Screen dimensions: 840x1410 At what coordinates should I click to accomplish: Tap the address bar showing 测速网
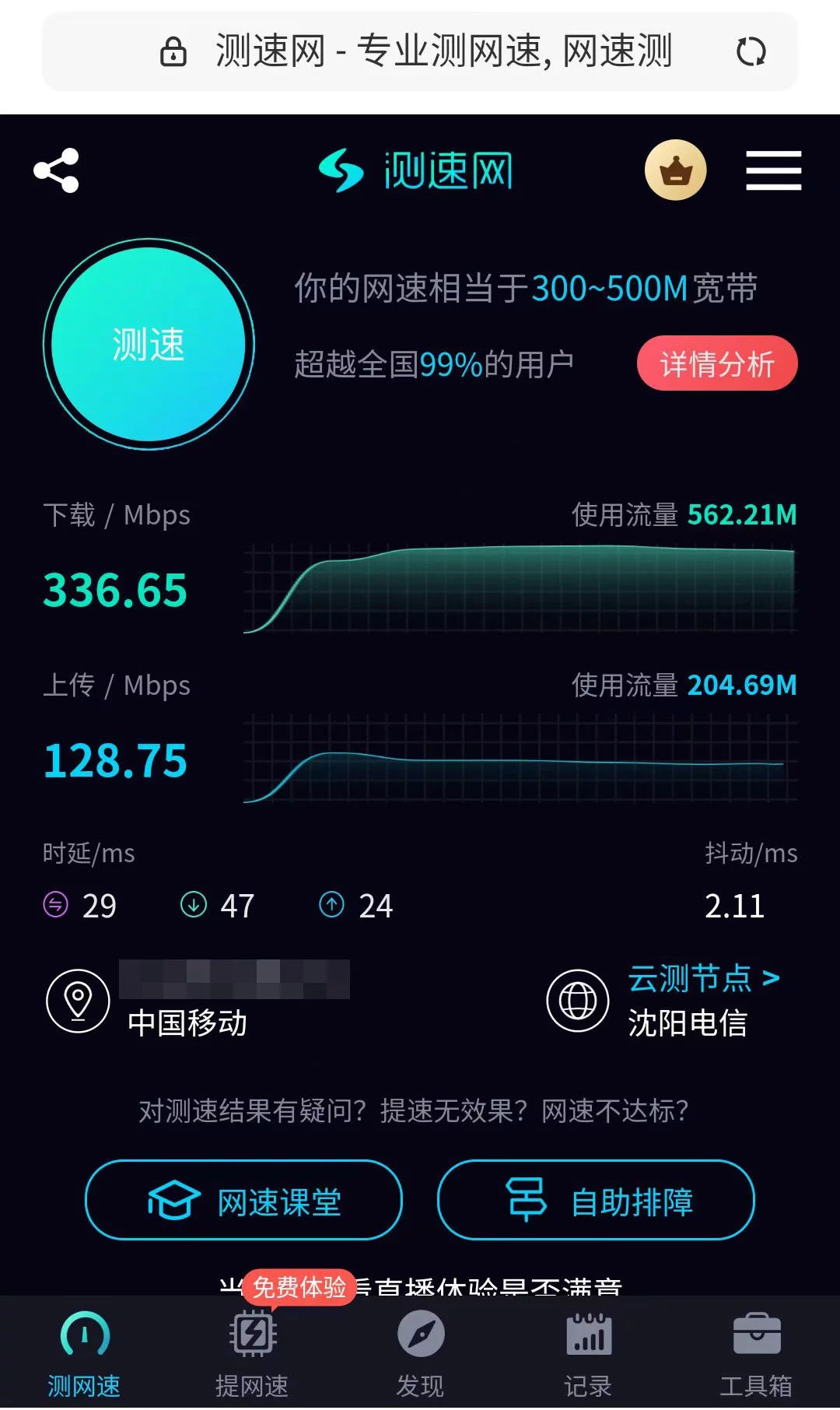[x=420, y=51]
